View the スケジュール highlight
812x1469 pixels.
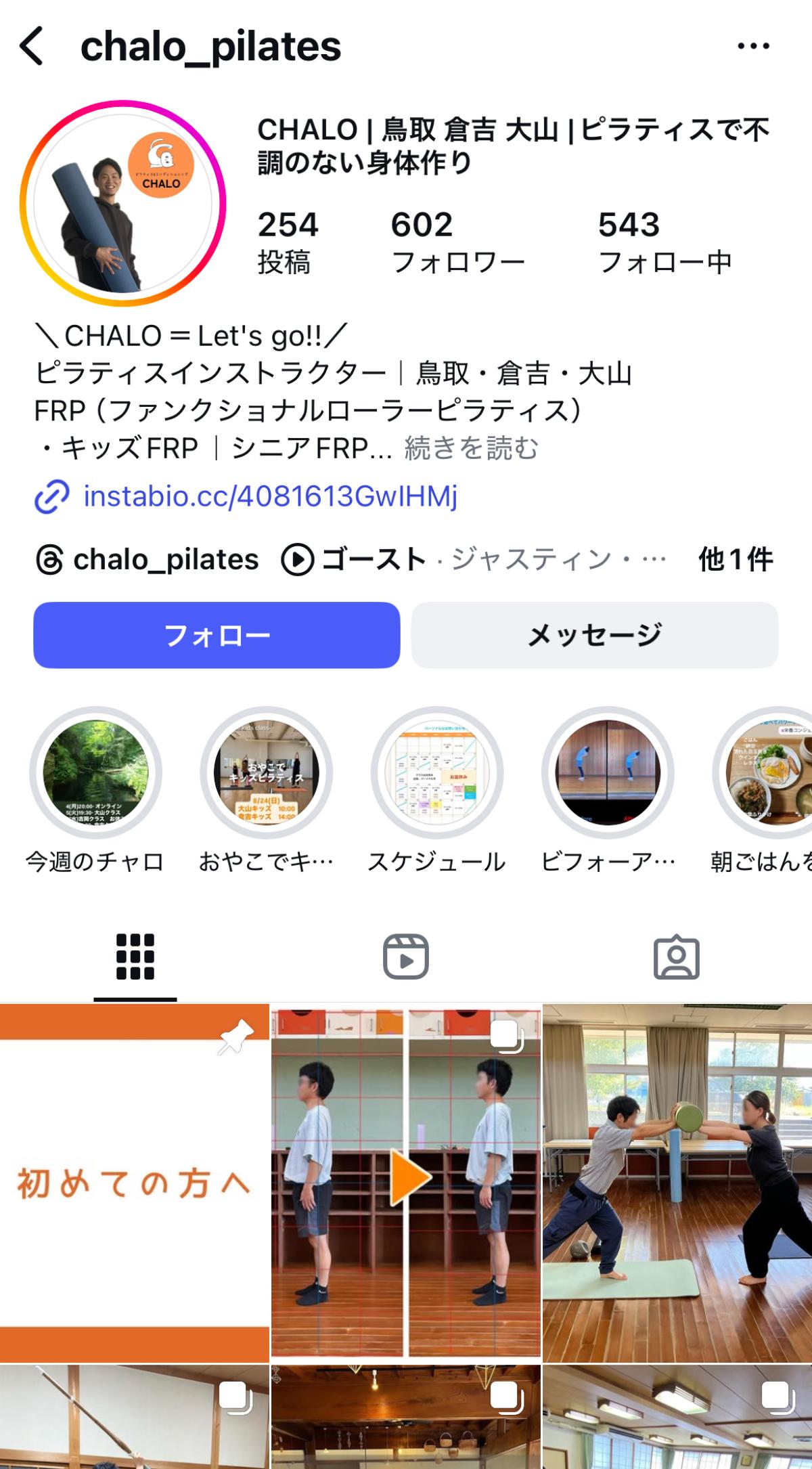tap(436, 773)
